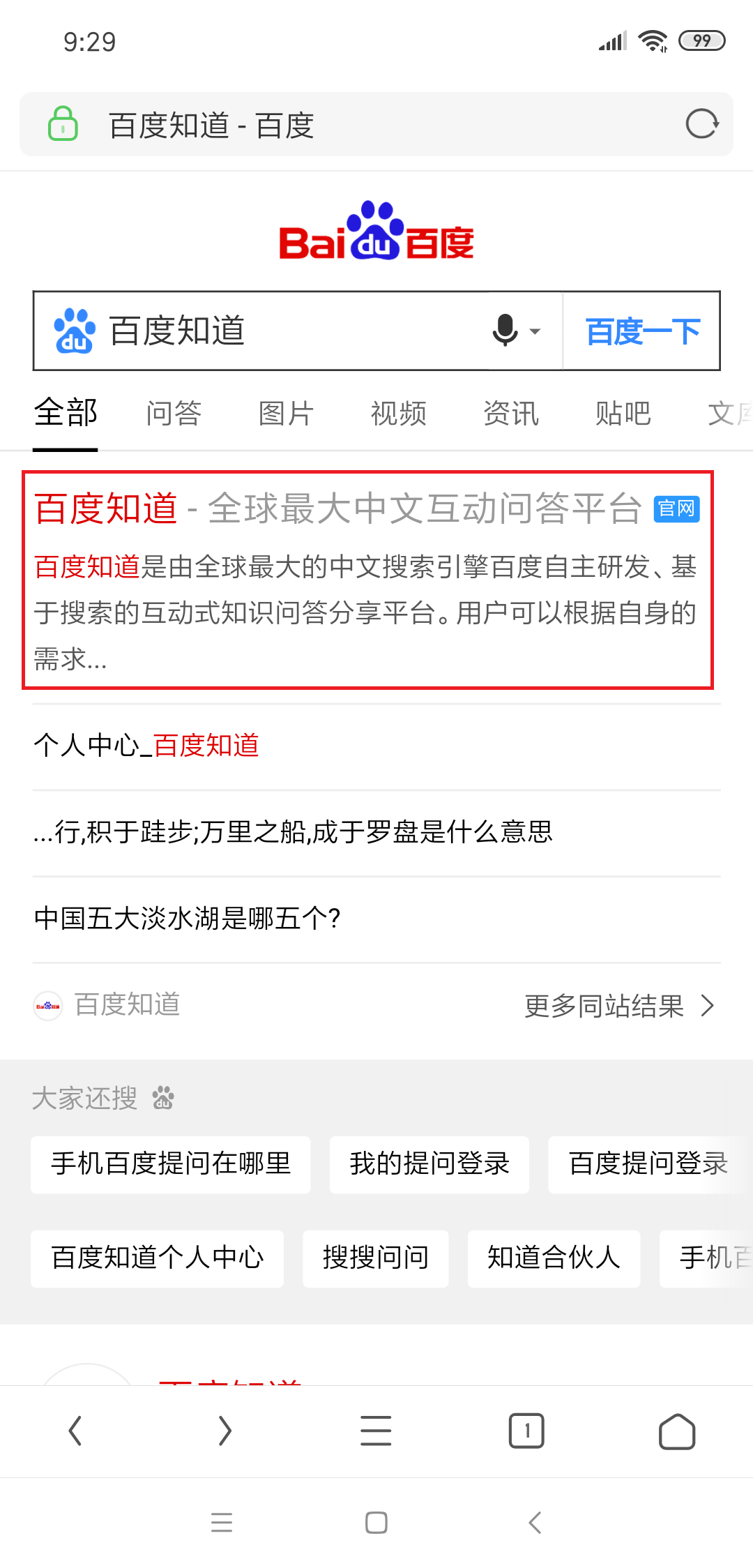The width and height of the screenshot is (753, 1568).
Task: Tap the 百度知道个人中心 suggestion
Action: 158,1258
